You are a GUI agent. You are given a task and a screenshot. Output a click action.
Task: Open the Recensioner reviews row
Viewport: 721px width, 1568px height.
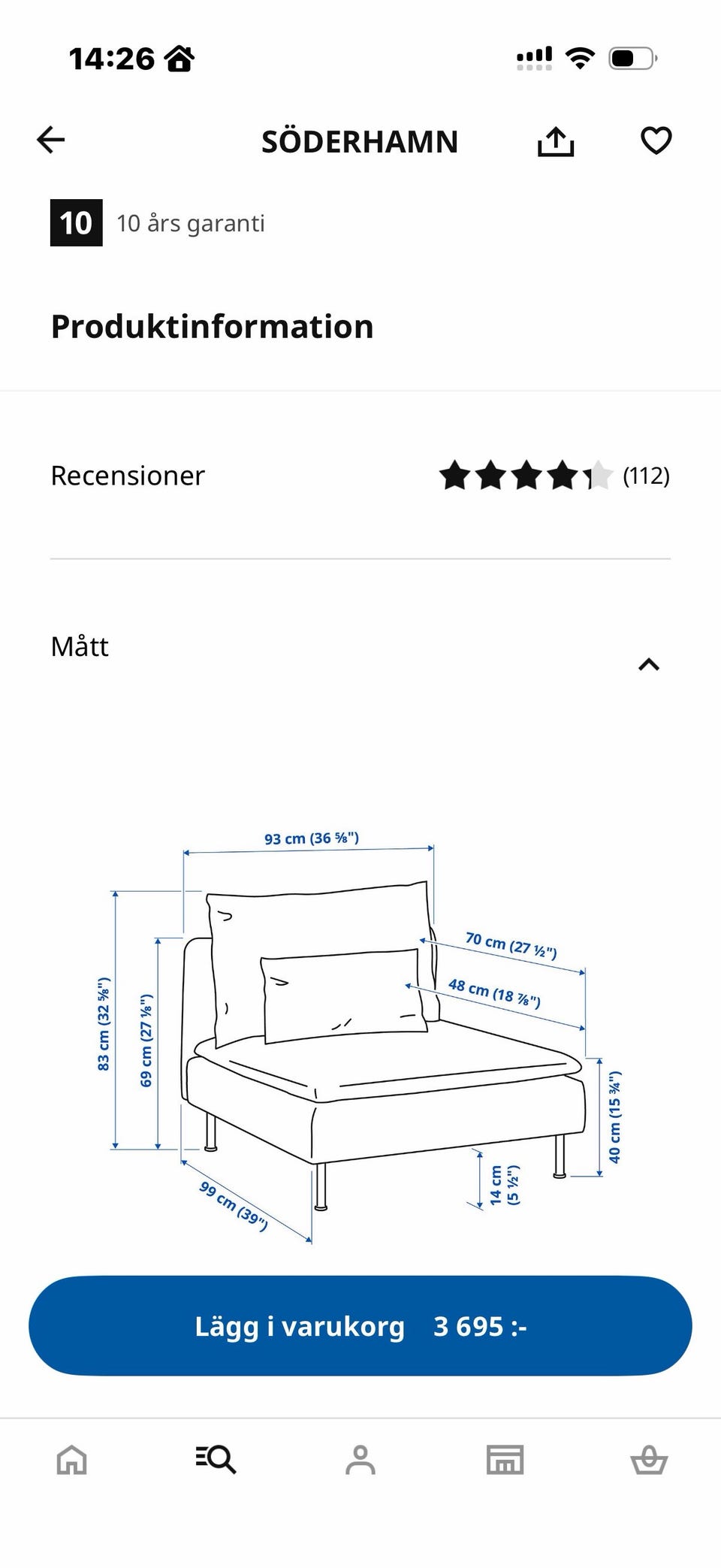(360, 476)
